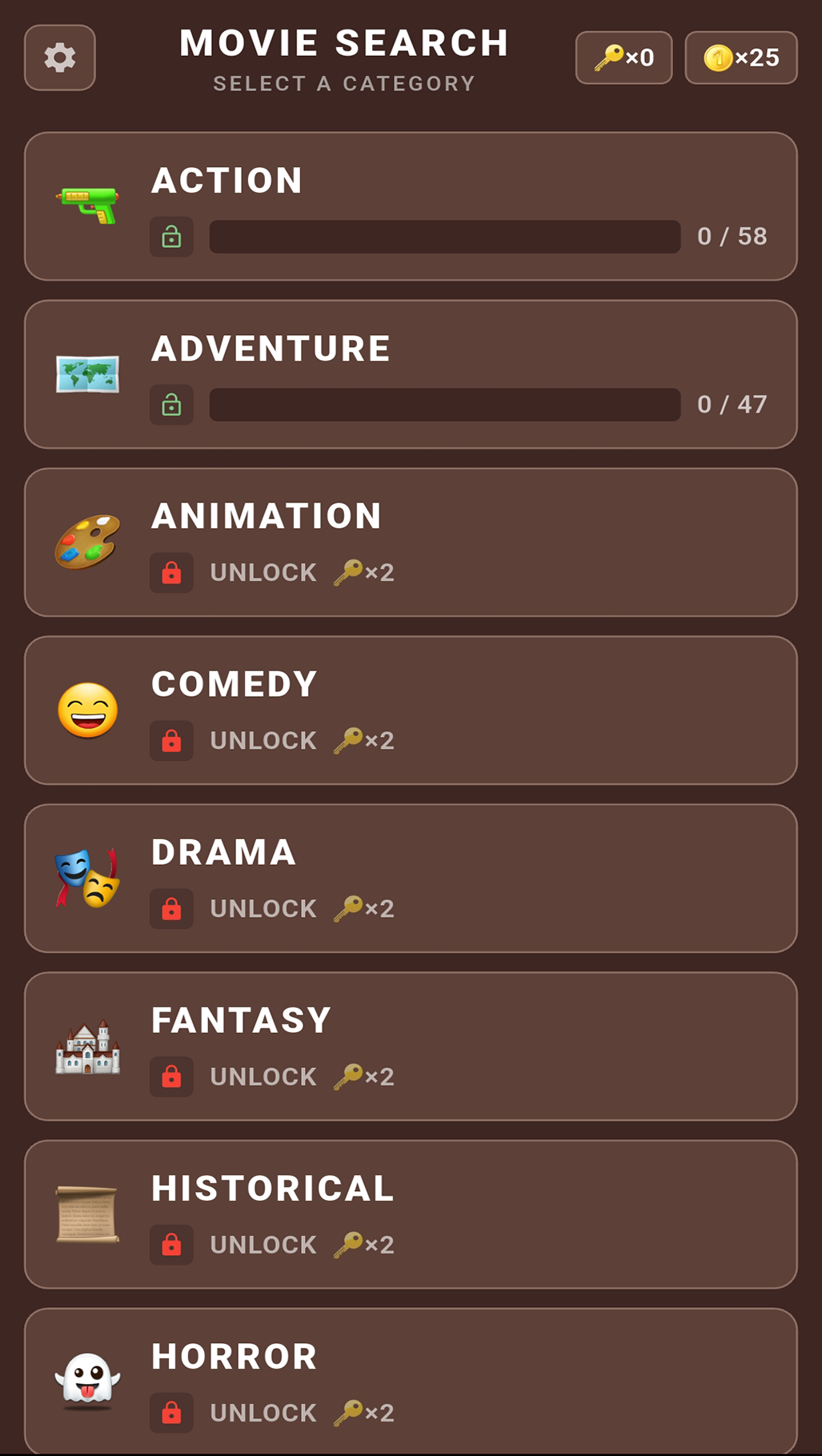Image resolution: width=822 pixels, height=1456 pixels.
Task: Tap the red lock icon on Comedy
Action: tap(171, 741)
